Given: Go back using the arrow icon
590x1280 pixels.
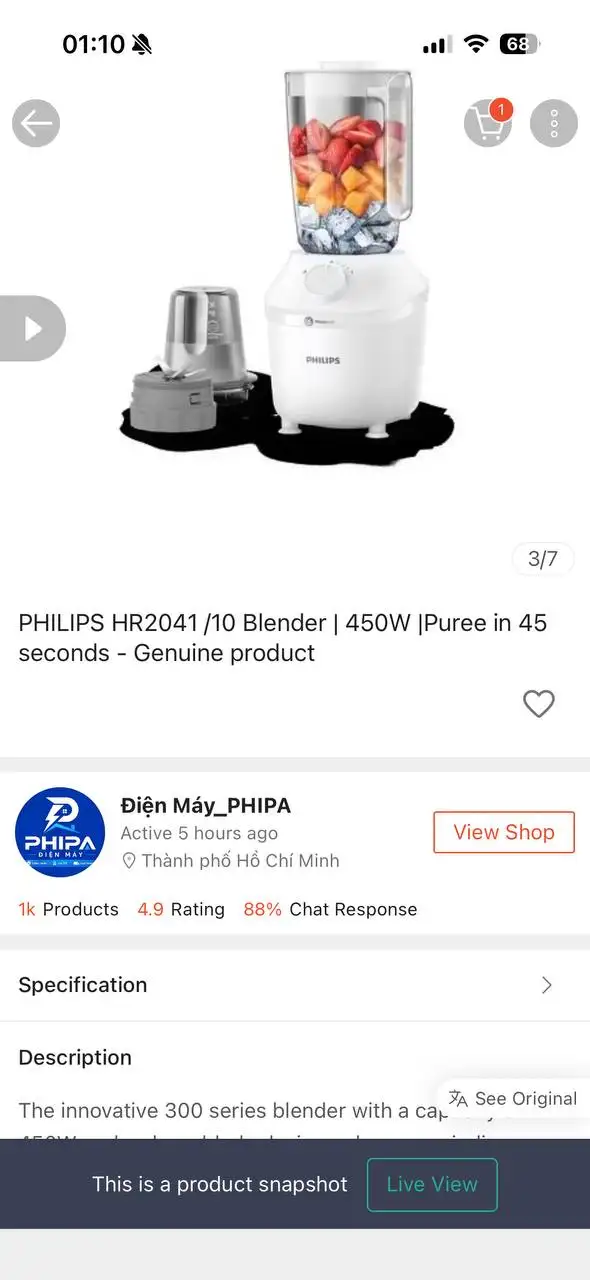Looking at the screenshot, I should 36,124.
